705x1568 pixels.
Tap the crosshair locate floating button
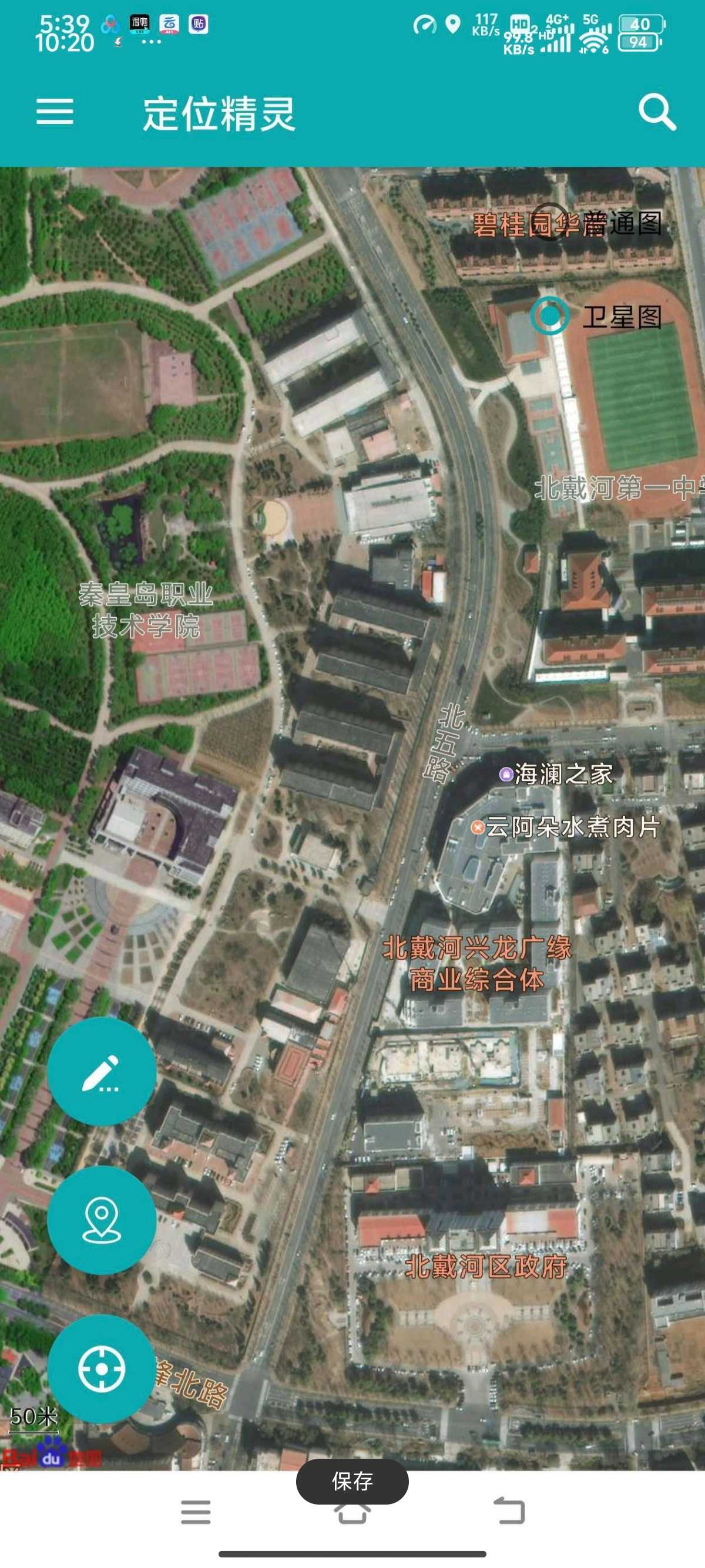[x=102, y=1370]
